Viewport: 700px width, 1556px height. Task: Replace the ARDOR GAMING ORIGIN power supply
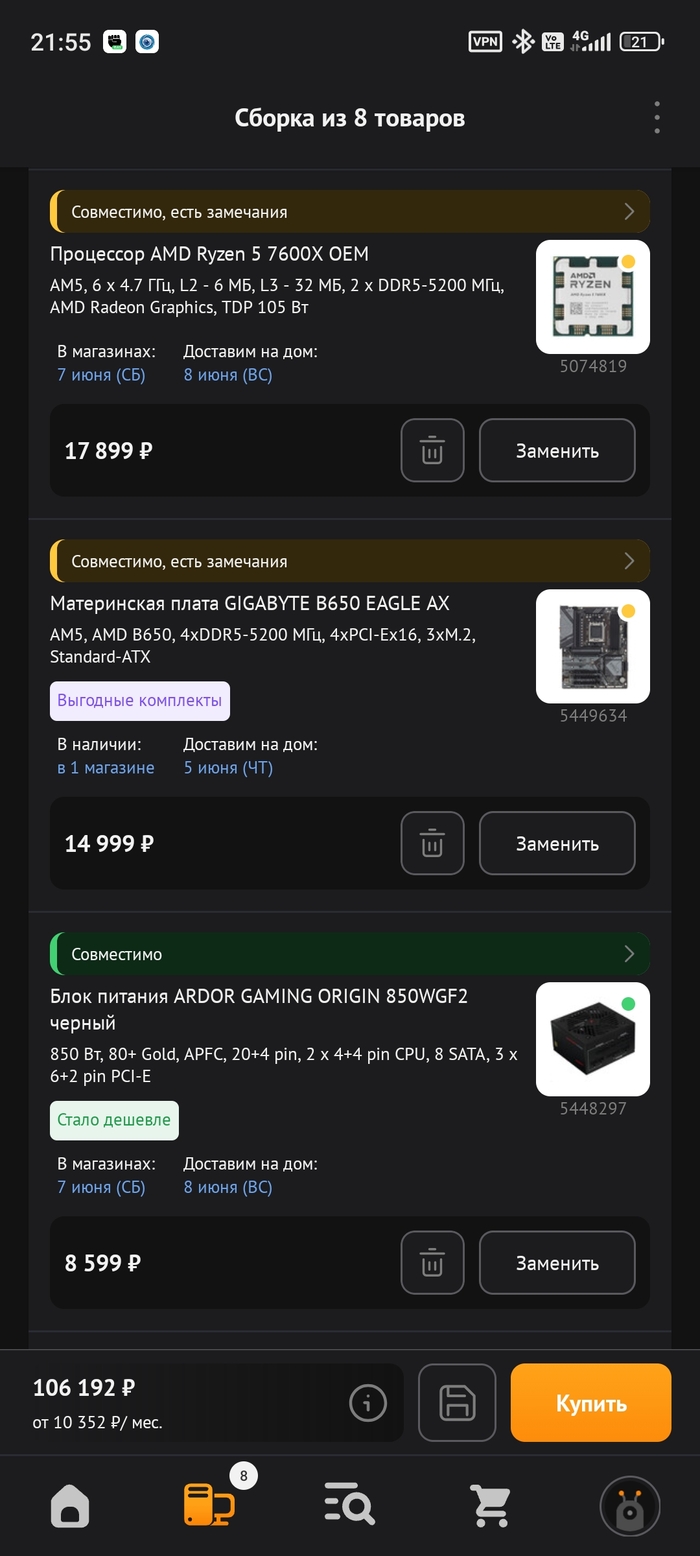tap(557, 1263)
